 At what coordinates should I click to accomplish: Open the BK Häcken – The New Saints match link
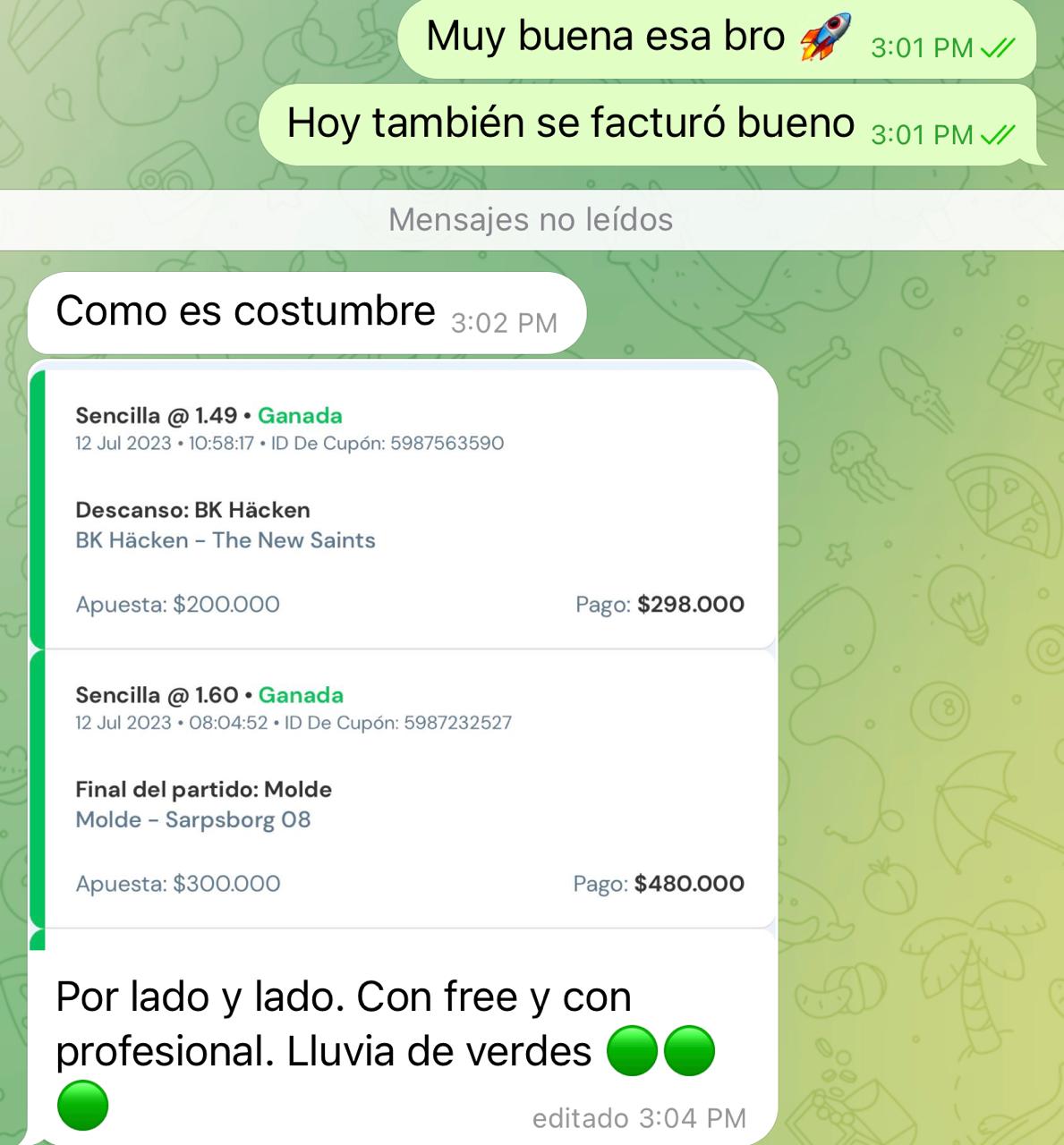(225, 539)
